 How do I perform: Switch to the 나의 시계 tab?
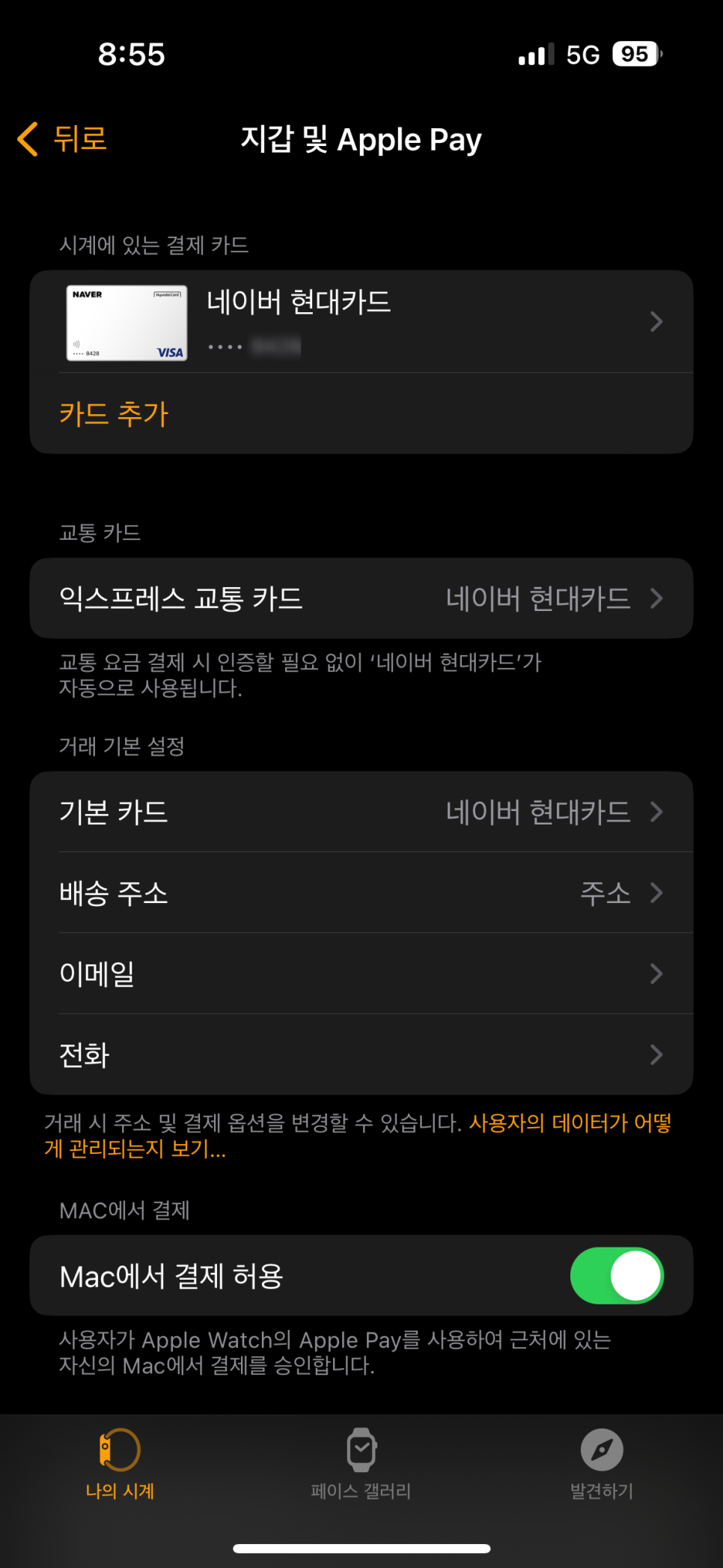(120, 1464)
